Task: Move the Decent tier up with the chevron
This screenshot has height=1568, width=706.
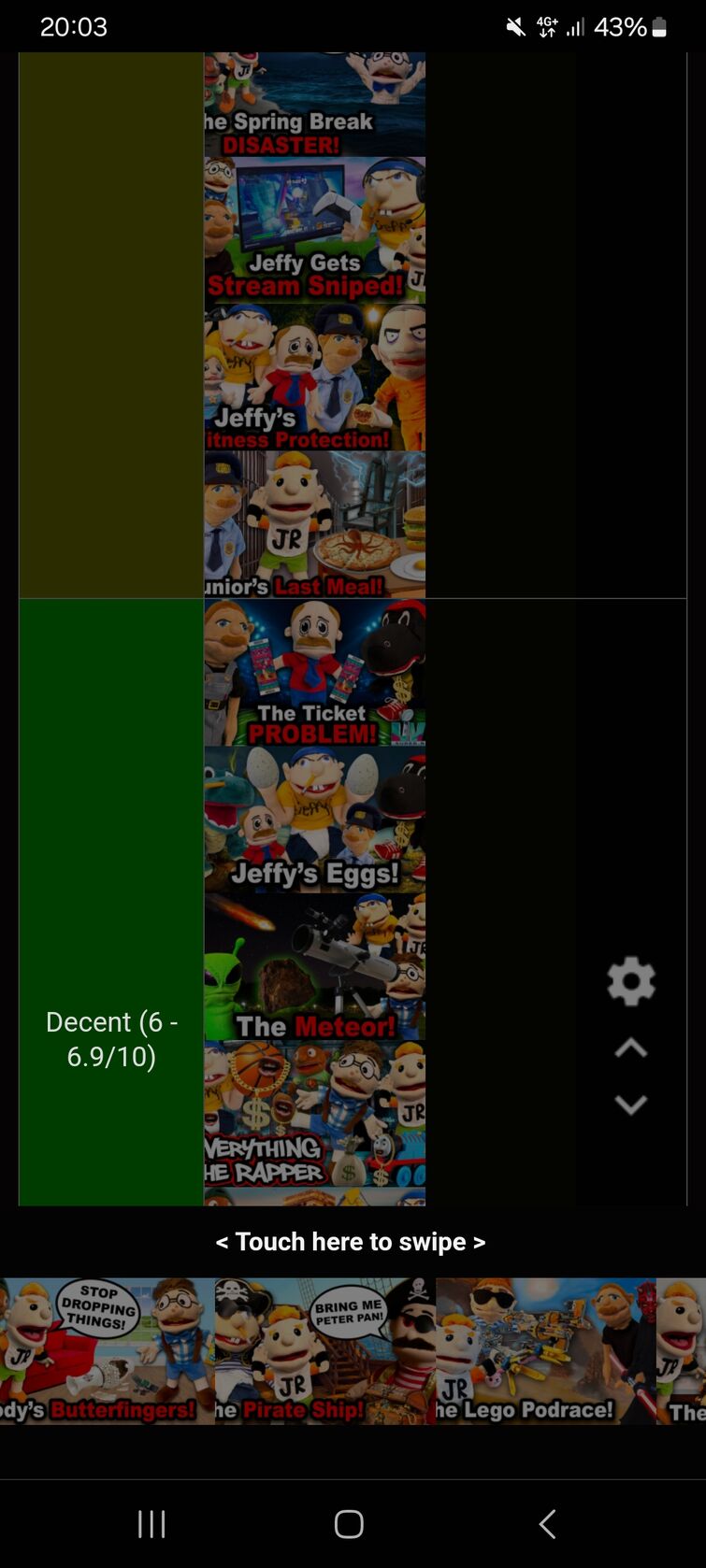Action: (631, 1048)
